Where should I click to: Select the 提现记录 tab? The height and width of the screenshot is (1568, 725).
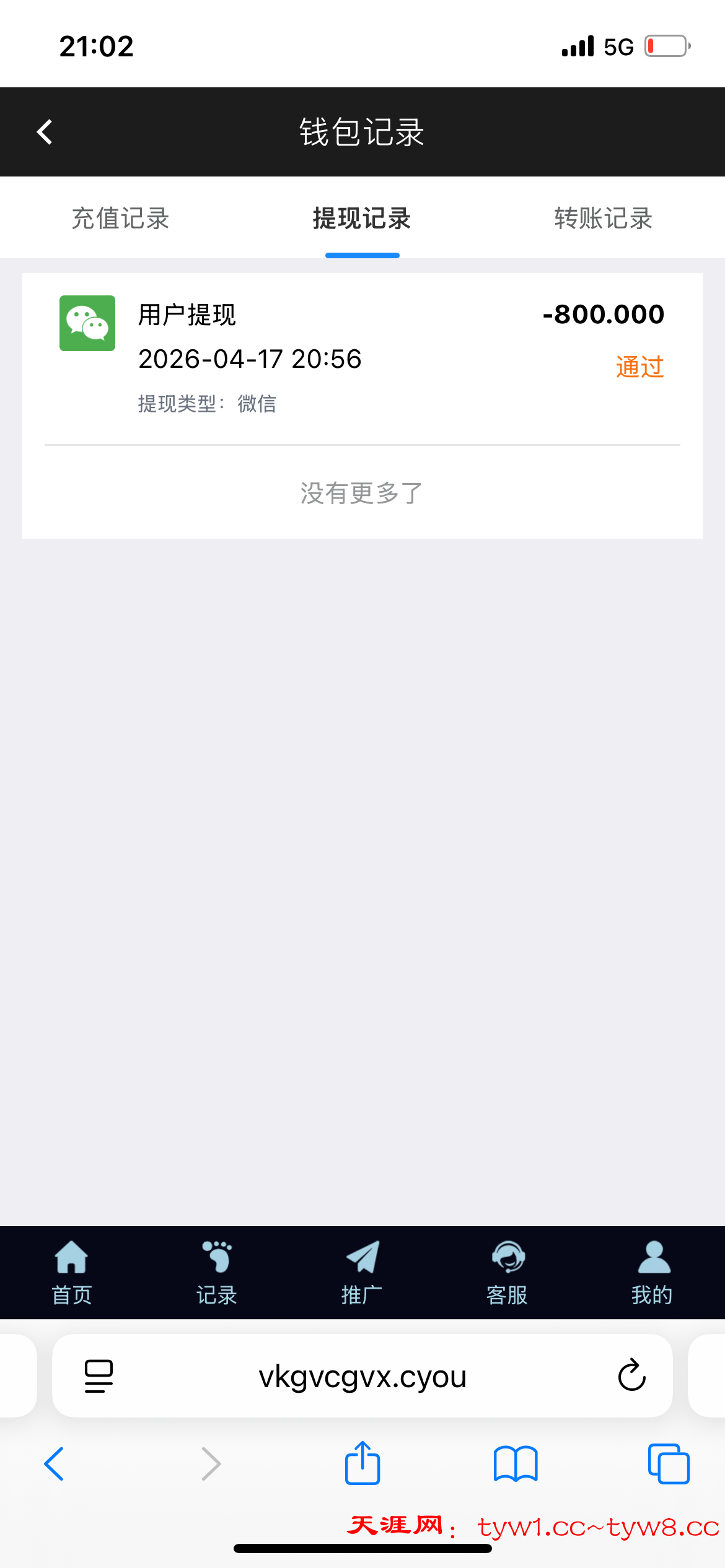tap(362, 219)
